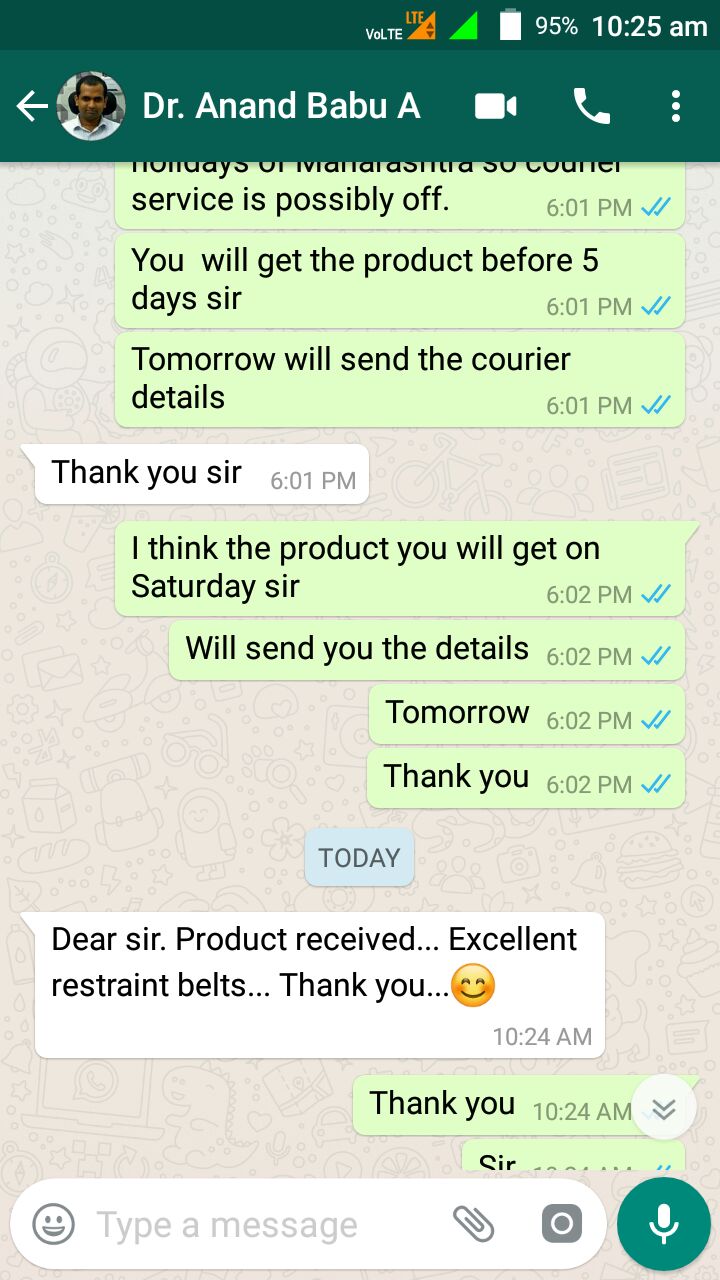720x1280 pixels.
Task: Attach a file with the paperclip
Action: click(x=474, y=1224)
